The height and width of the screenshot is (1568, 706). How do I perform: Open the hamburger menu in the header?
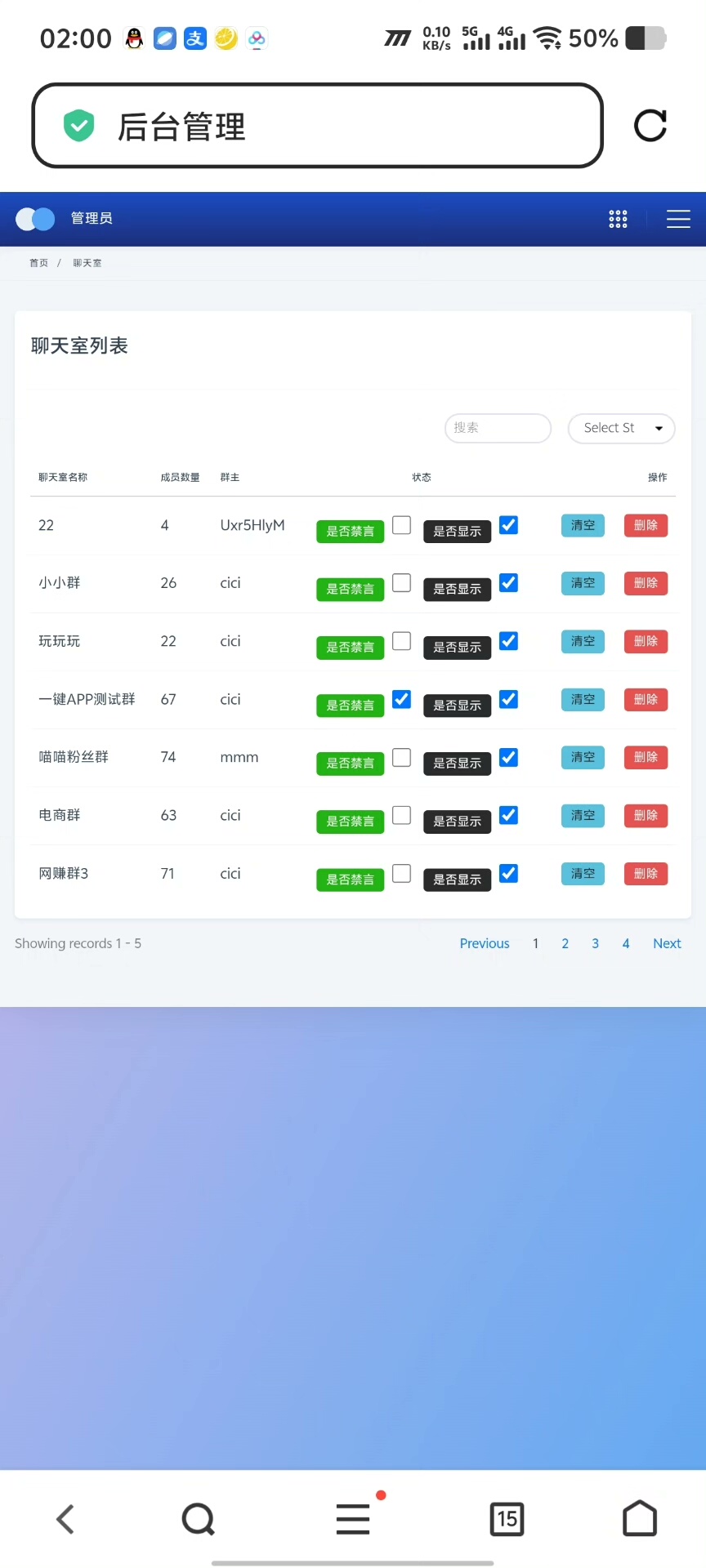[x=678, y=219]
